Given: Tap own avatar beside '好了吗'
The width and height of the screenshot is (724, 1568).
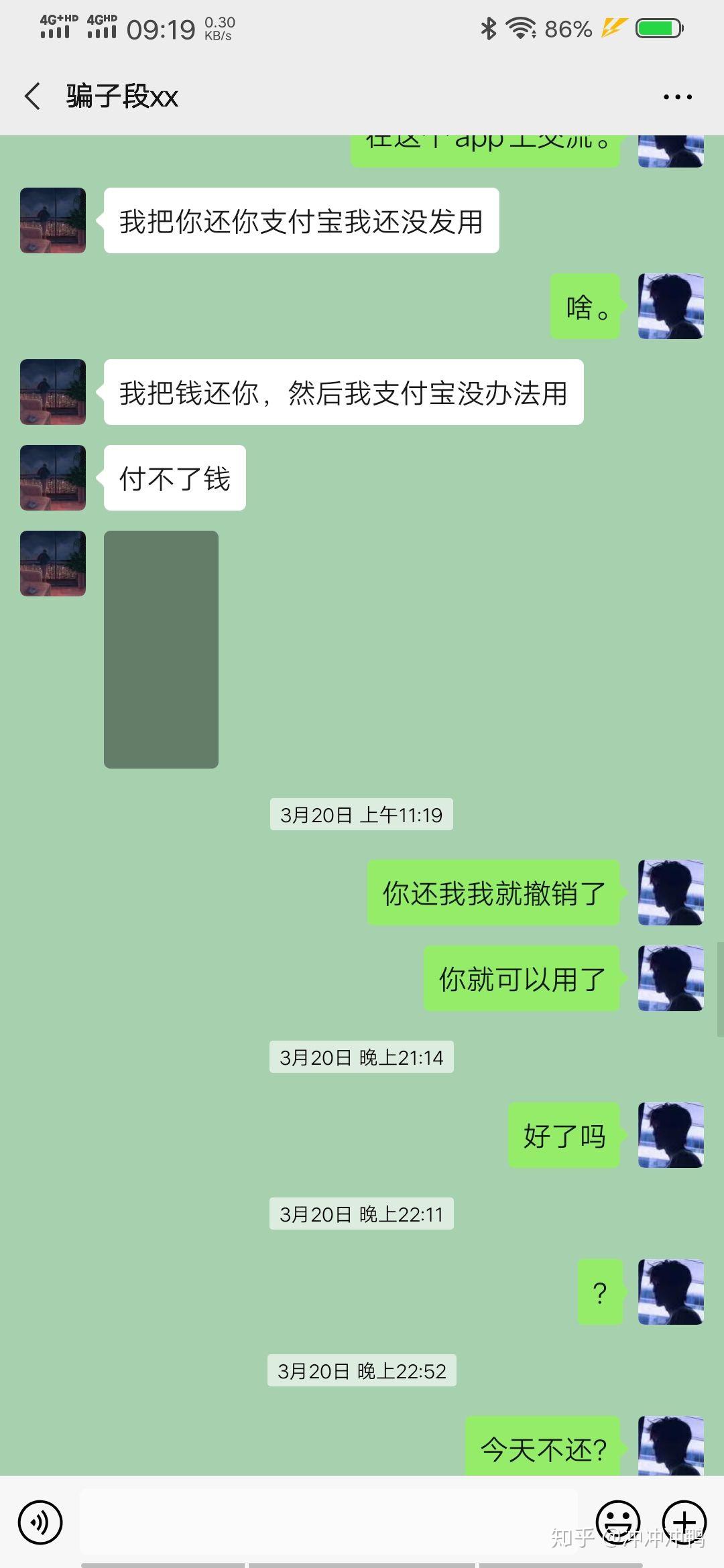Looking at the screenshot, I should point(670,1135).
